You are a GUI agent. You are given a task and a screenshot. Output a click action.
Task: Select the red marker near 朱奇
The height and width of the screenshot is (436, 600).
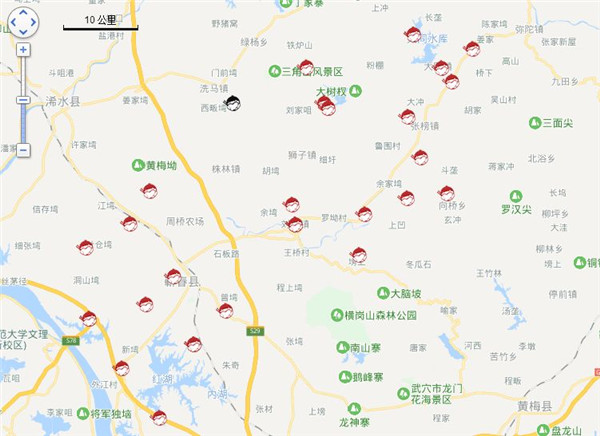(x=193, y=344)
